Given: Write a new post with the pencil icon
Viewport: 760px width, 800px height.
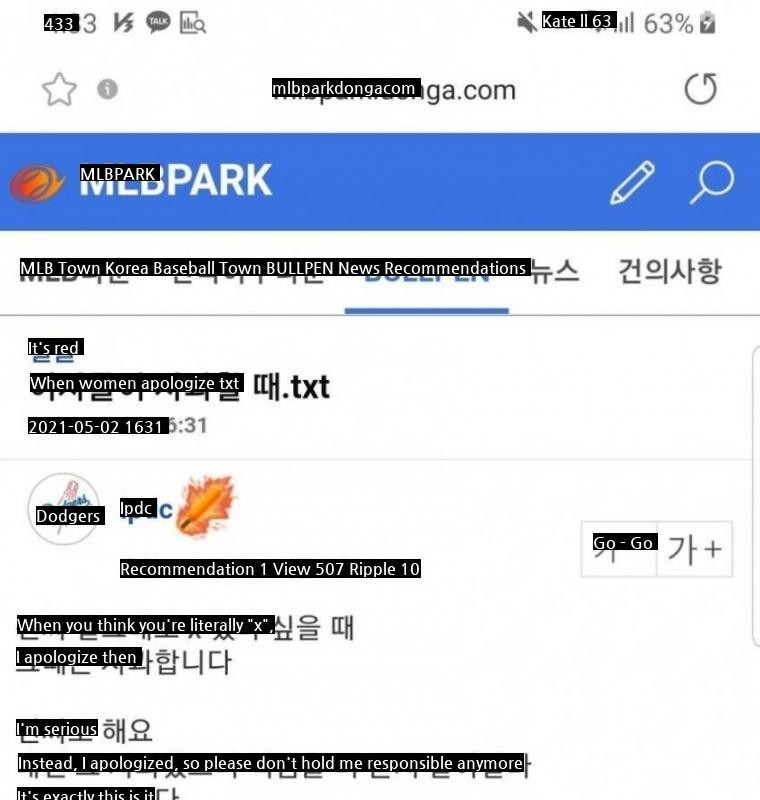Looking at the screenshot, I should tap(632, 182).
